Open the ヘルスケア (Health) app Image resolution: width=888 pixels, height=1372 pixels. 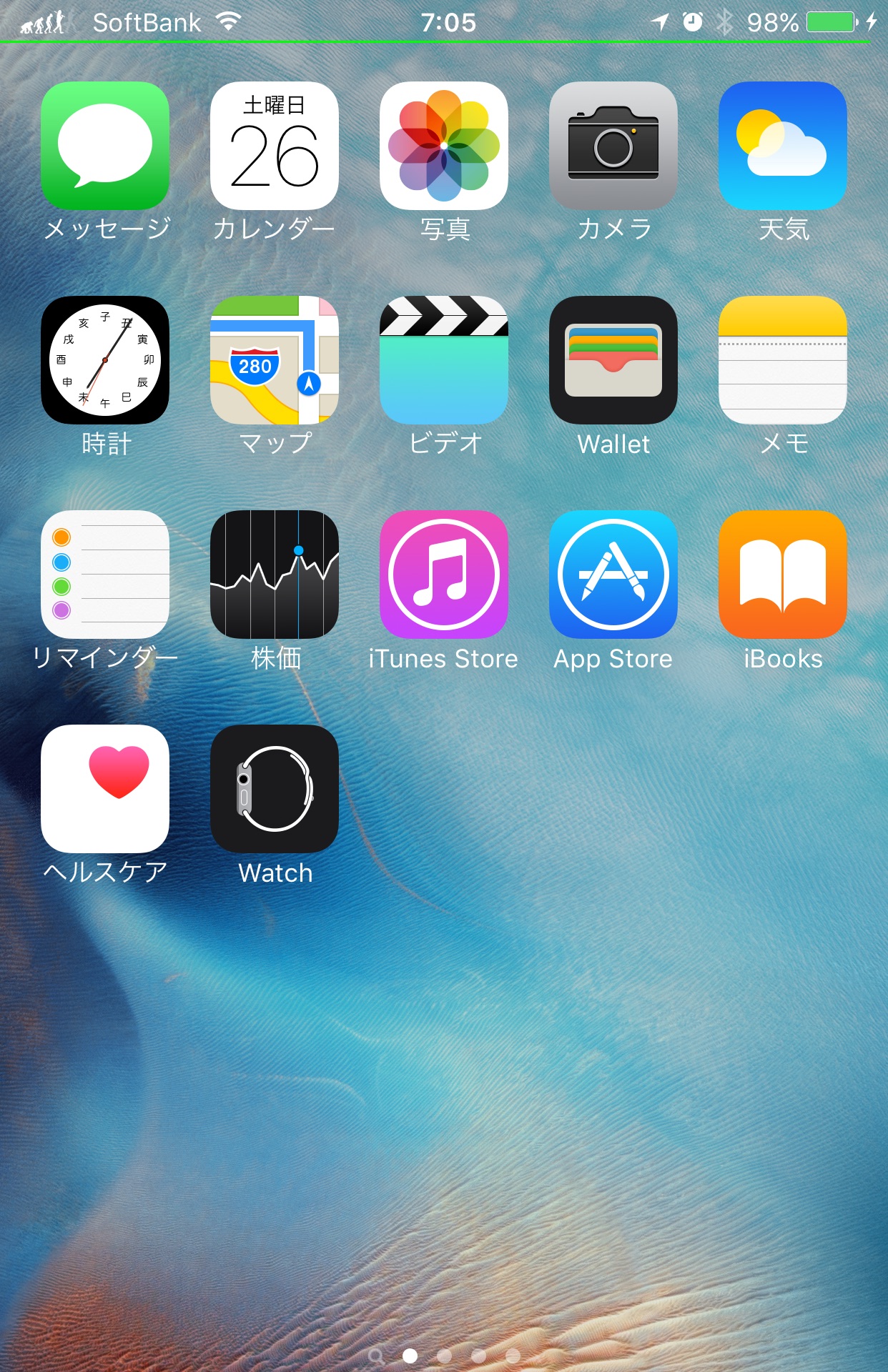[x=105, y=789]
